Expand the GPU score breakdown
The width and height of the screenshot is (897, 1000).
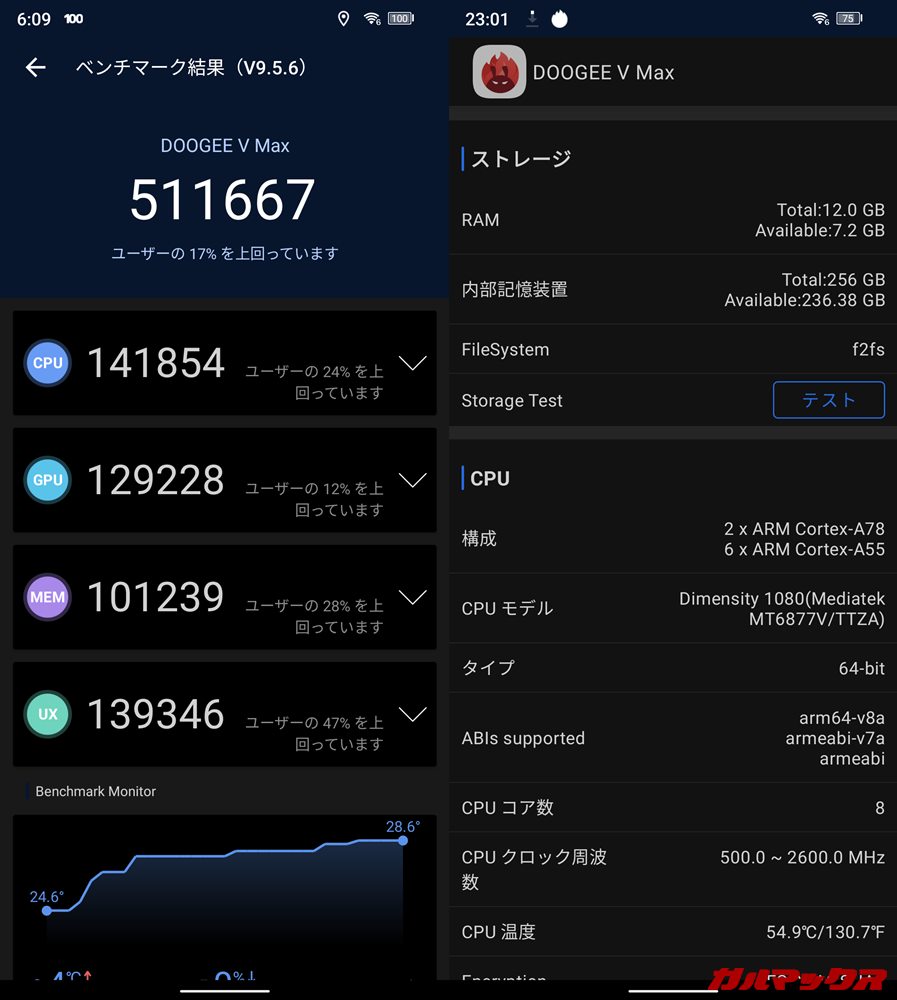412,481
